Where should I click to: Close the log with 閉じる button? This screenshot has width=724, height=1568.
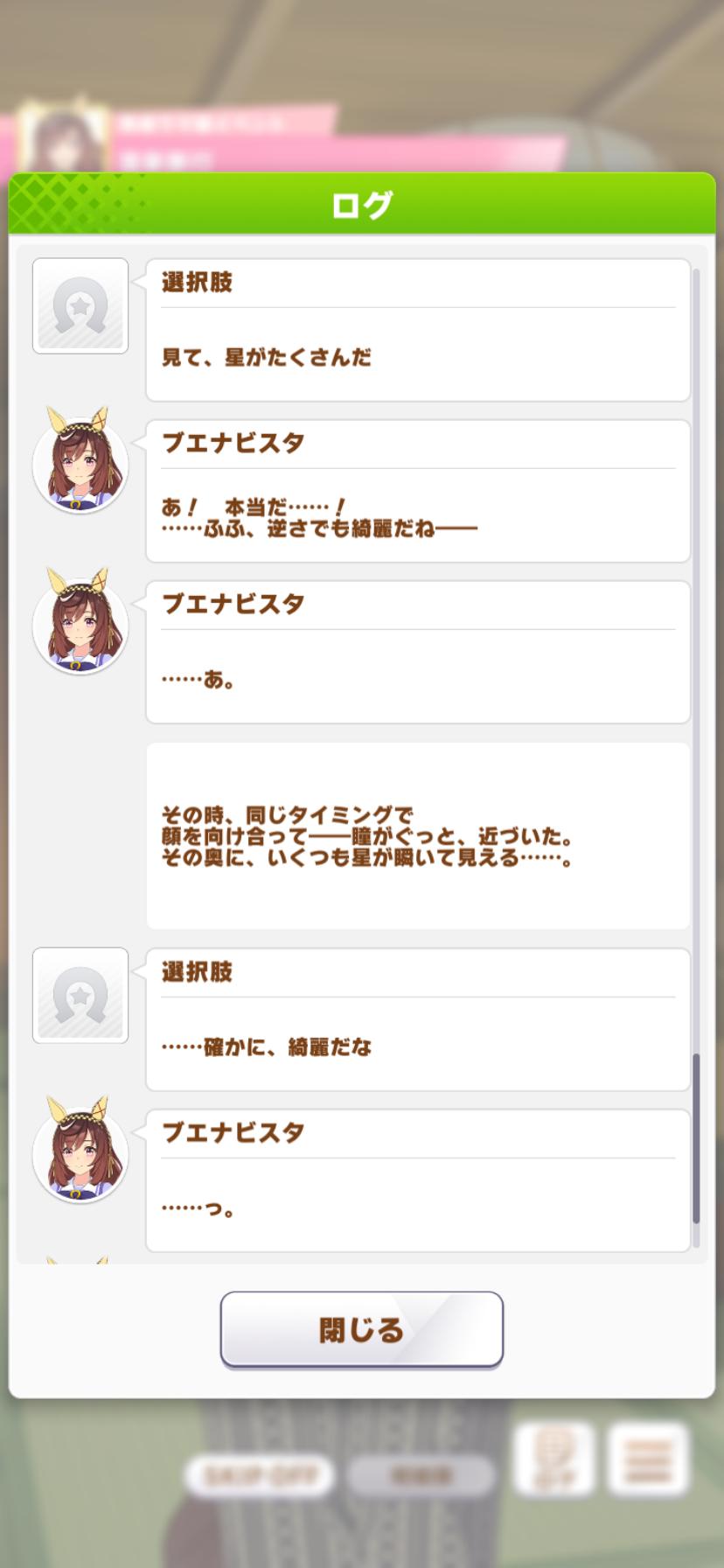point(361,1329)
